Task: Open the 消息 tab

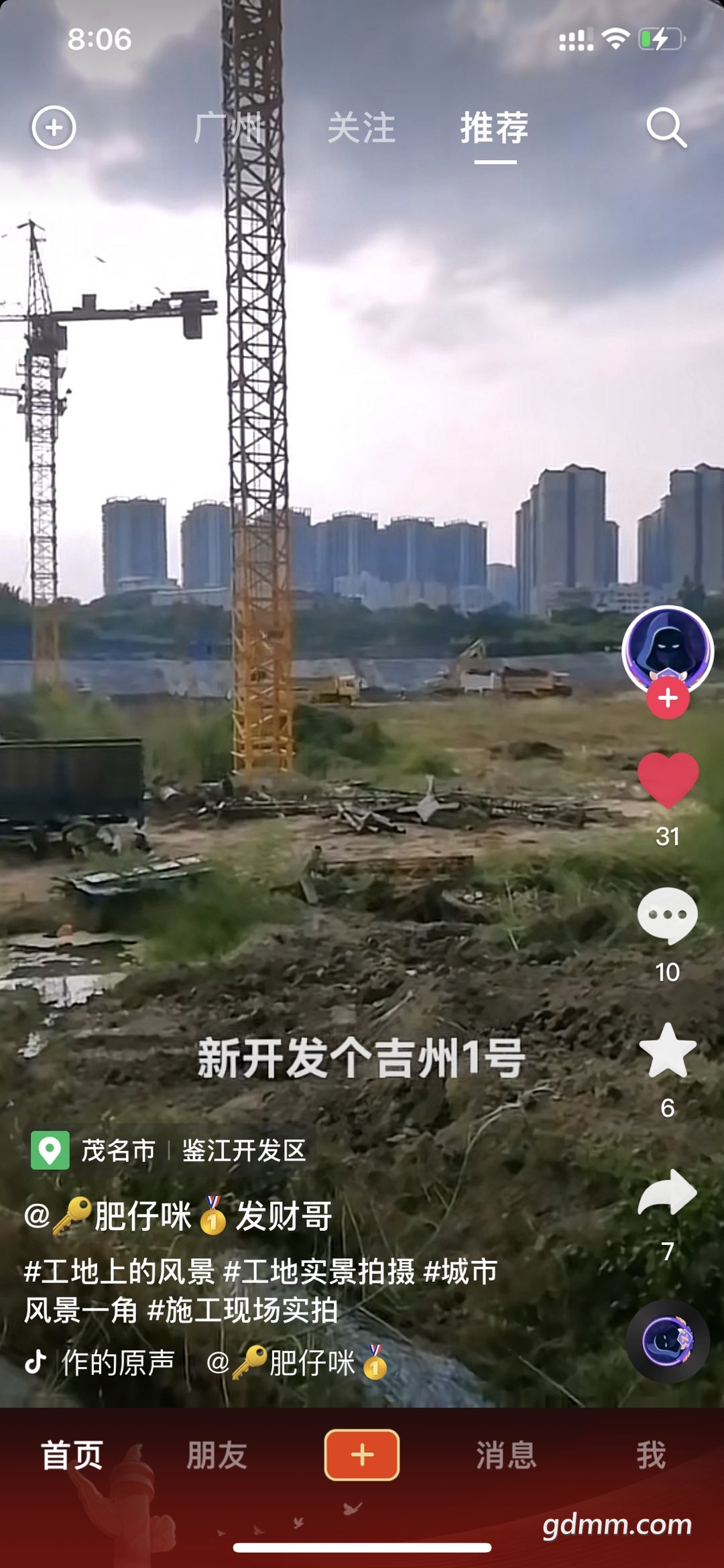Action: (x=506, y=1455)
